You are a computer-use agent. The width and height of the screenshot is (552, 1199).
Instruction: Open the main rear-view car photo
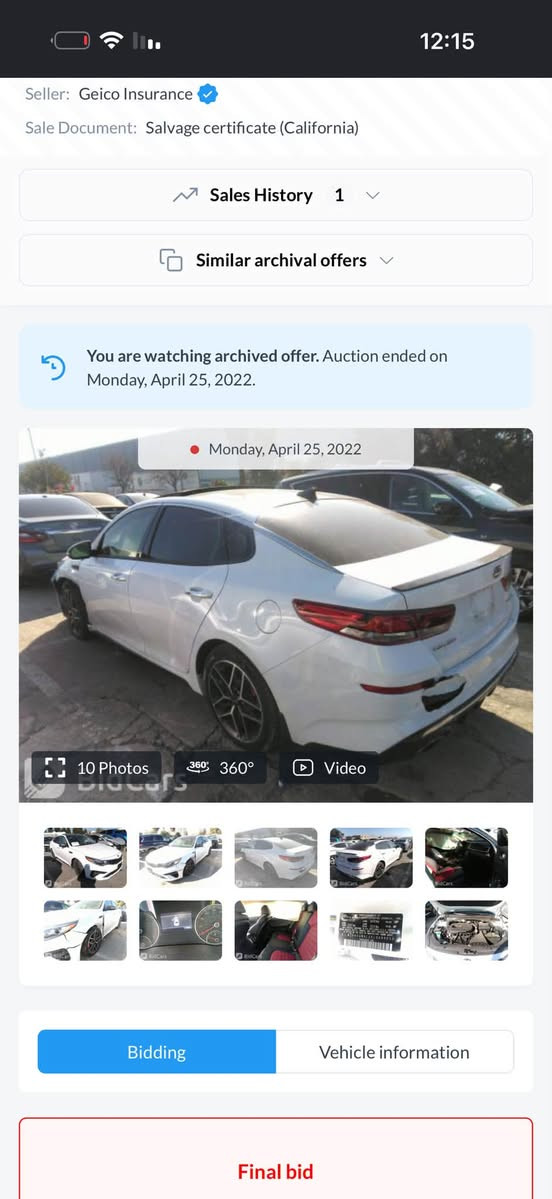click(275, 615)
